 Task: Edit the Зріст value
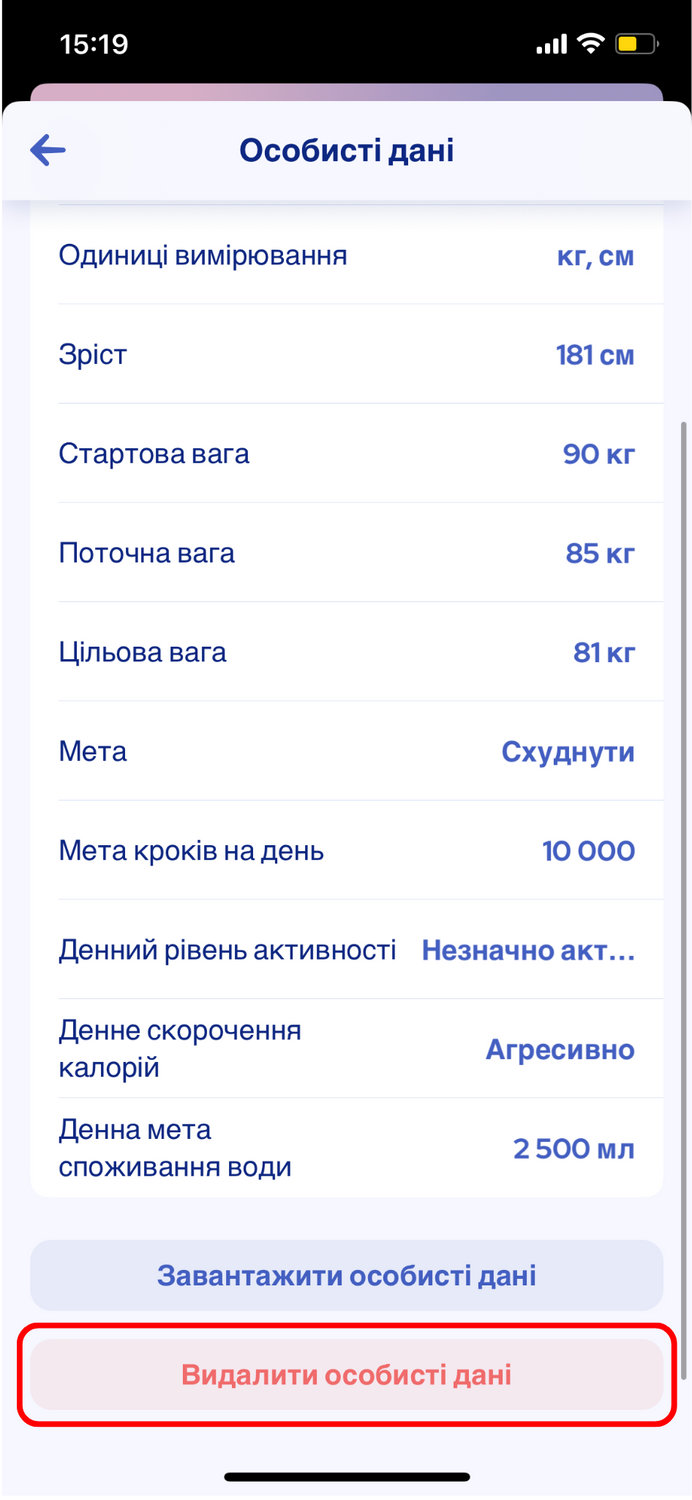(346, 355)
